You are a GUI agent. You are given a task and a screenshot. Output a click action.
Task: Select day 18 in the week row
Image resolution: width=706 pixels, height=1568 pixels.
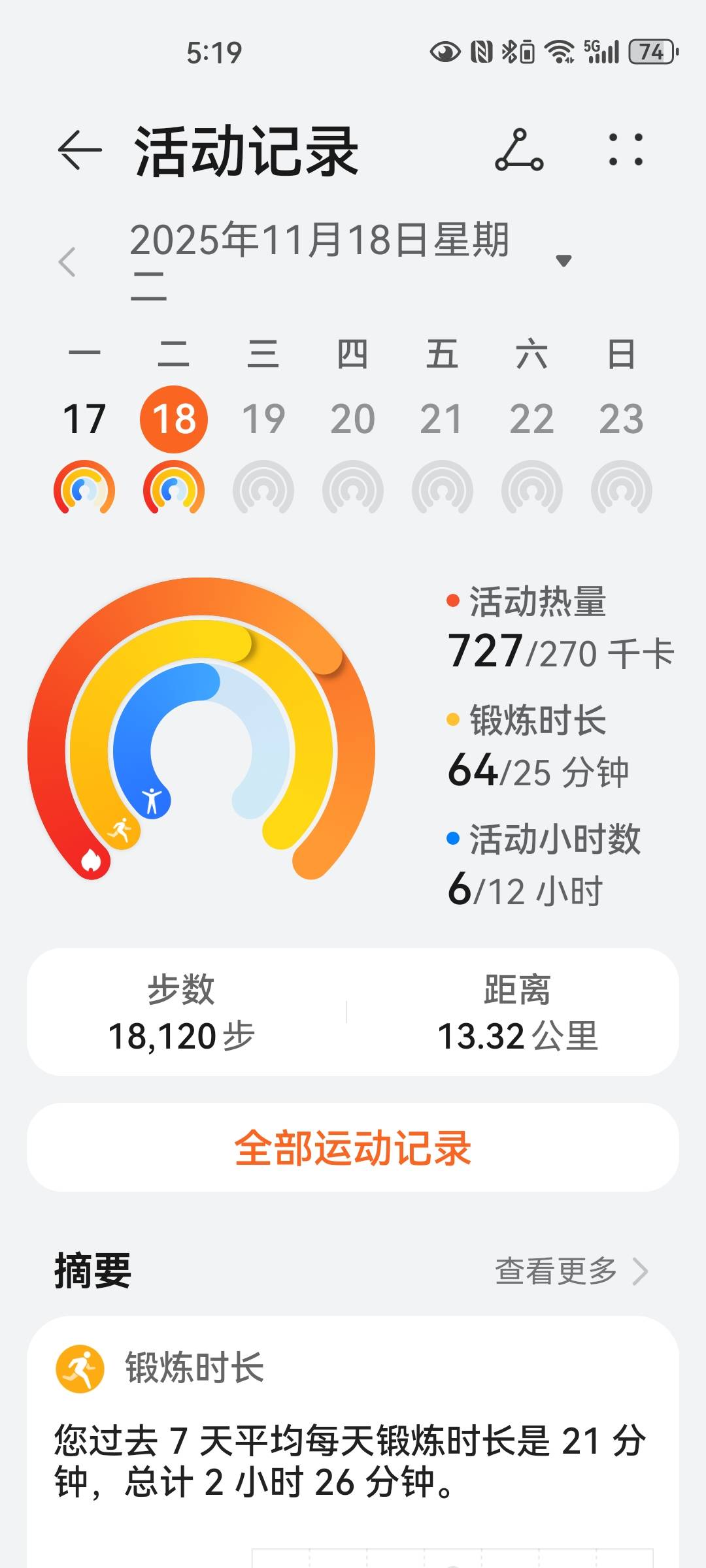(x=174, y=419)
